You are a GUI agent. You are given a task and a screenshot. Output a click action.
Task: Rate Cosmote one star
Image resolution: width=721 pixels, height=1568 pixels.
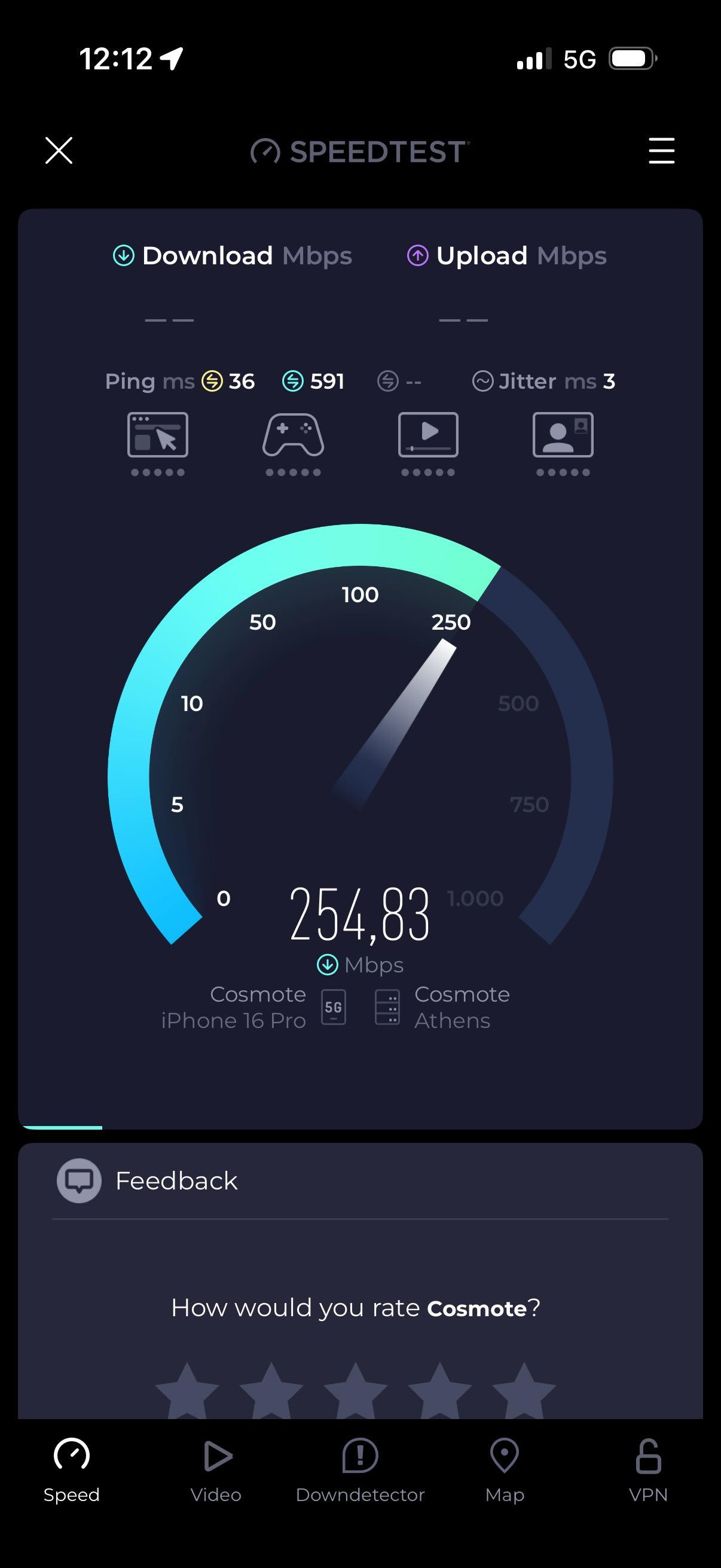[187, 1392]
